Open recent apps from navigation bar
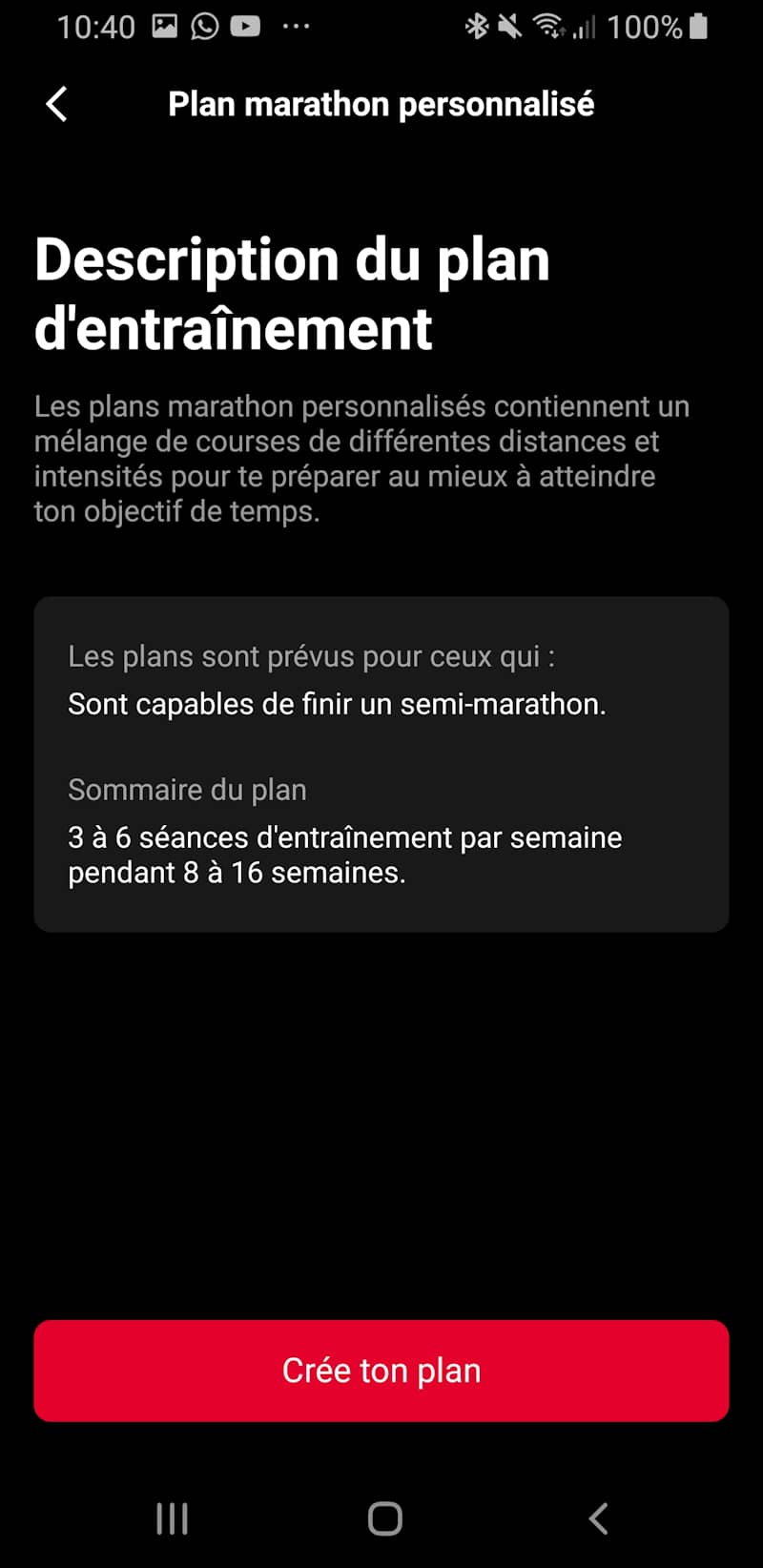Image resolution: width=763 pixels, height=1568 pixels. coord(172,1518)
